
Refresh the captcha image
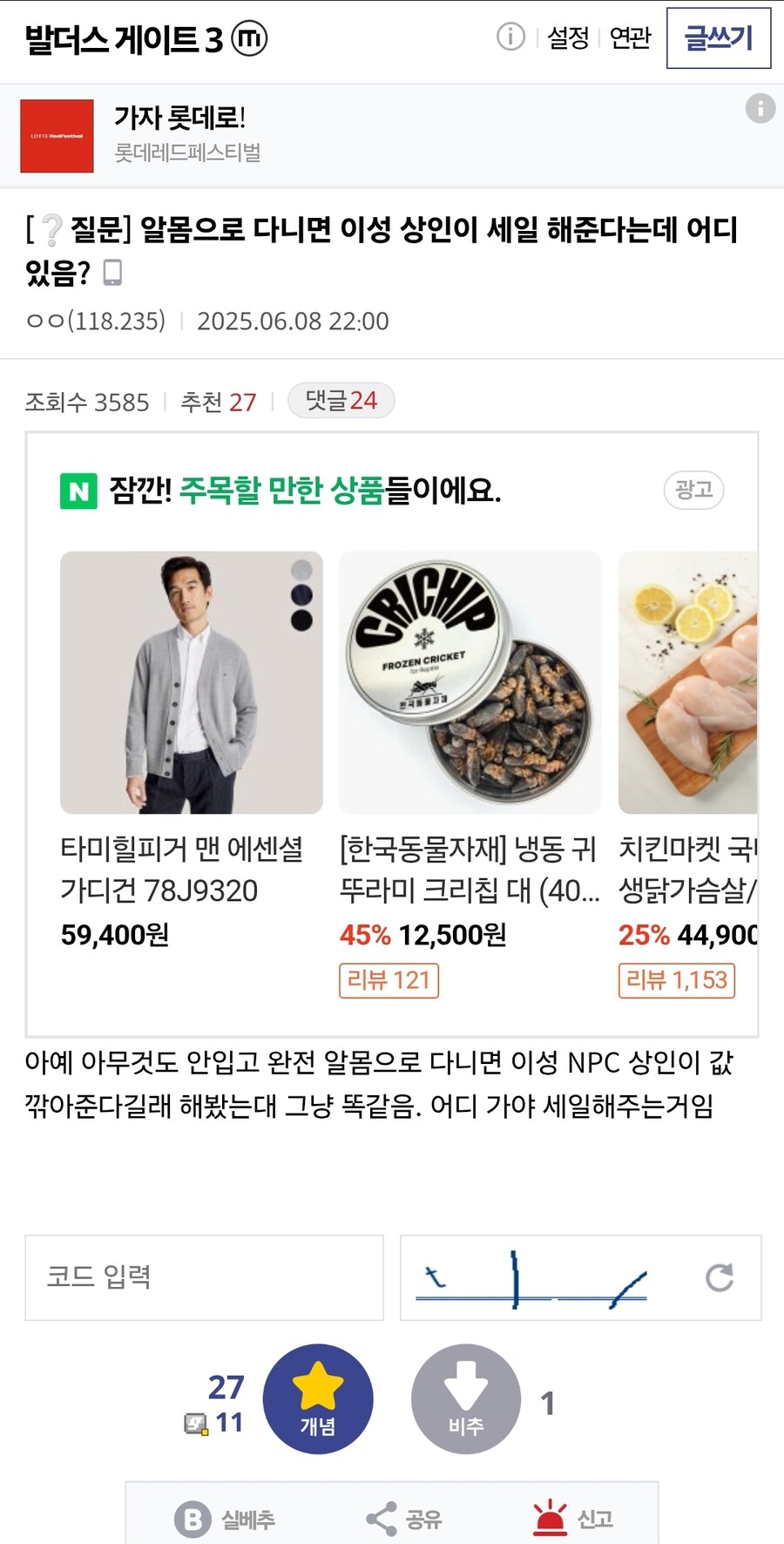point(720,1277)
